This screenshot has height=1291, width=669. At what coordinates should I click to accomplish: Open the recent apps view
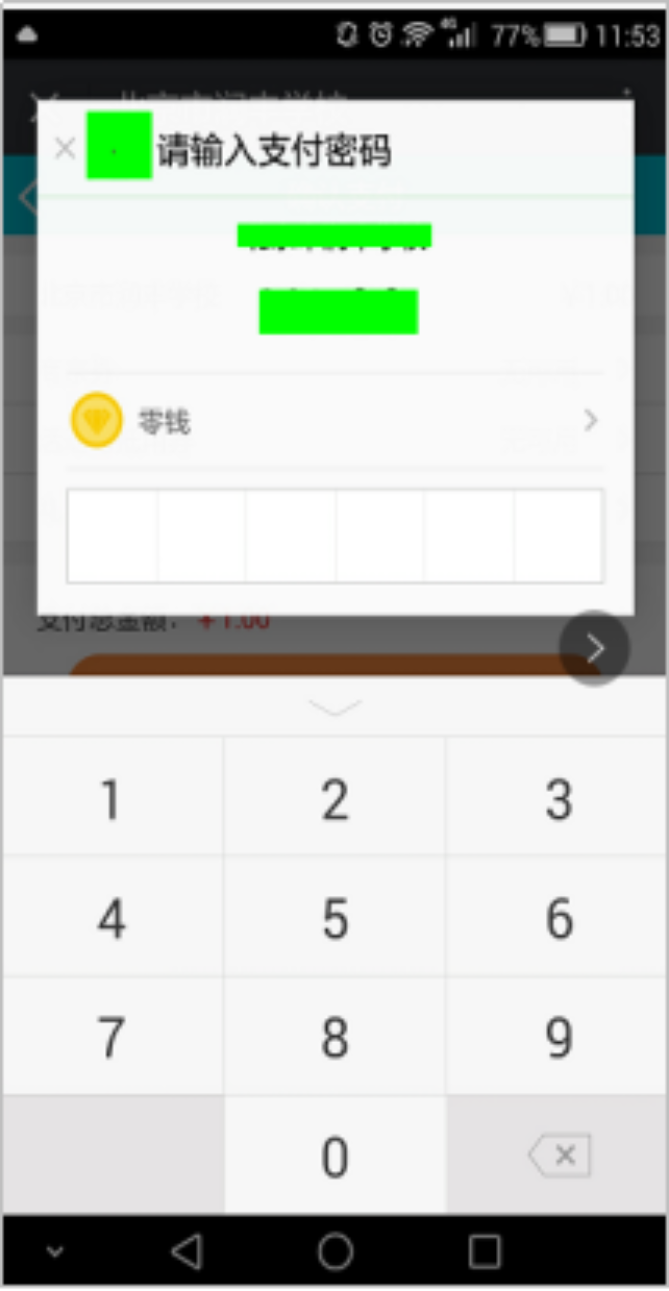click(485, 1250)
